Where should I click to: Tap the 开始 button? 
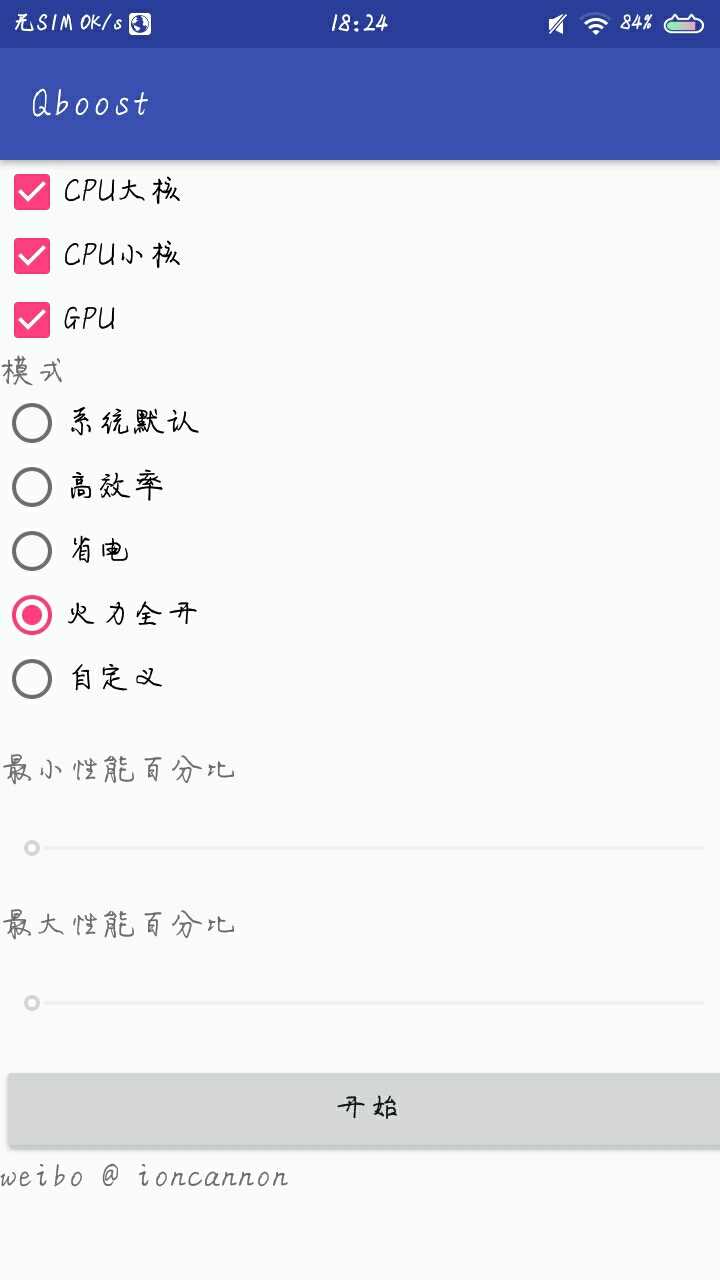pos(365,1108)
